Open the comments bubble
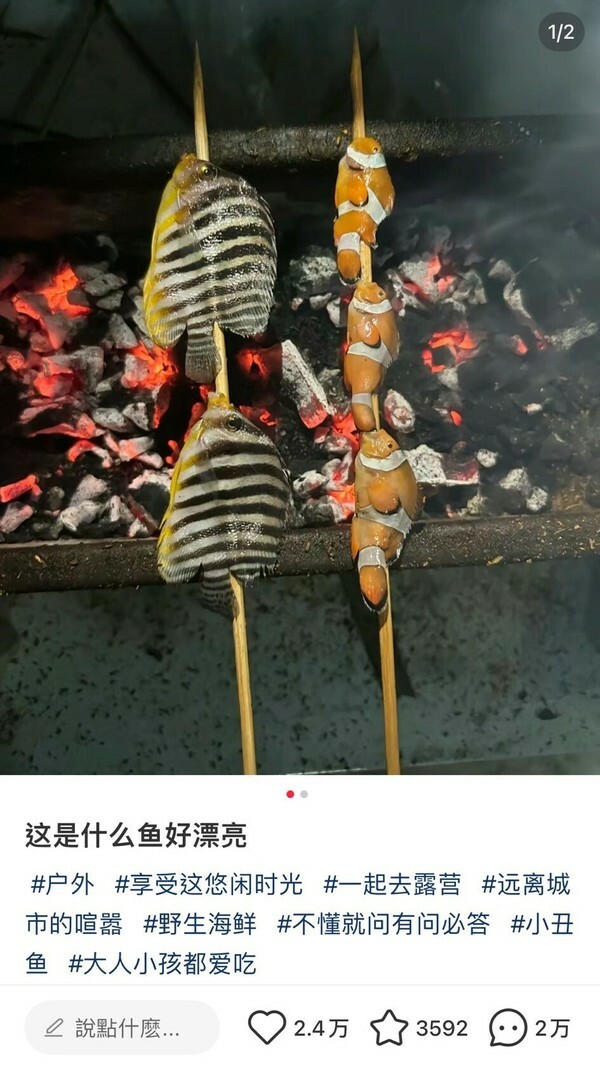This screenshot has height=1069, width=600. 508,1027
